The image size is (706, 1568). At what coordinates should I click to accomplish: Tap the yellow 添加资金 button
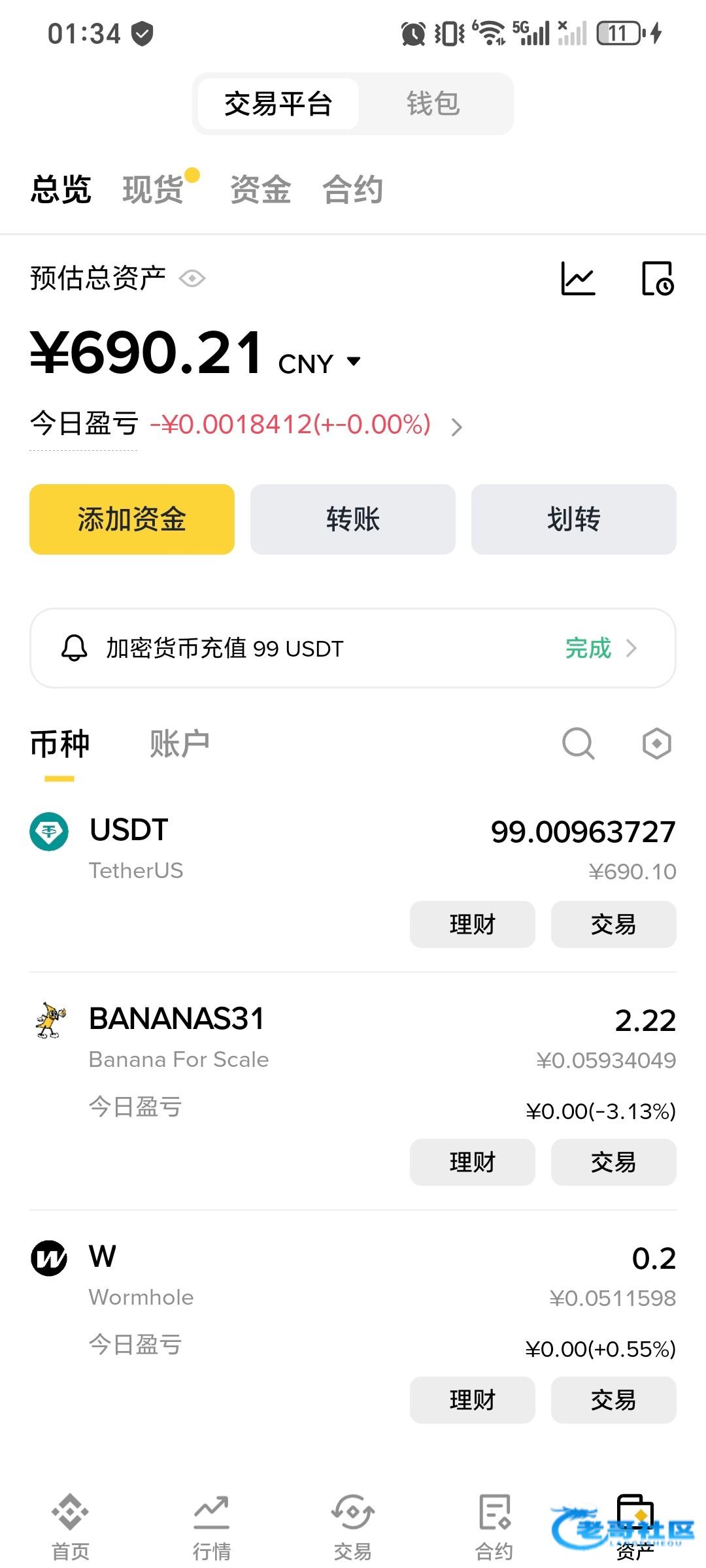tap(132, 519)
